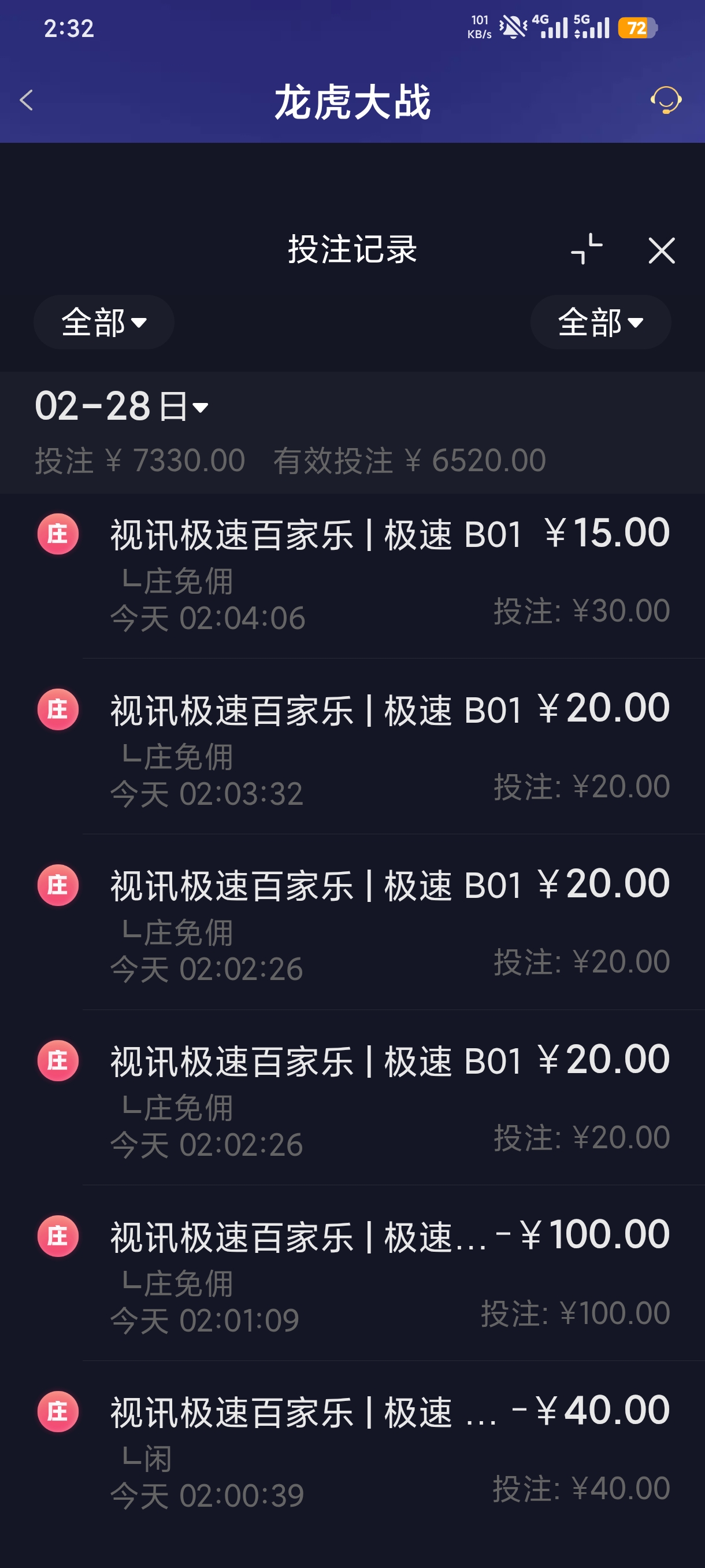Image resolution: width=705 pixels, height=1568 pixels.
Task: Collapse the panel with the shrink-corners icon
Action: click(586, 250)
